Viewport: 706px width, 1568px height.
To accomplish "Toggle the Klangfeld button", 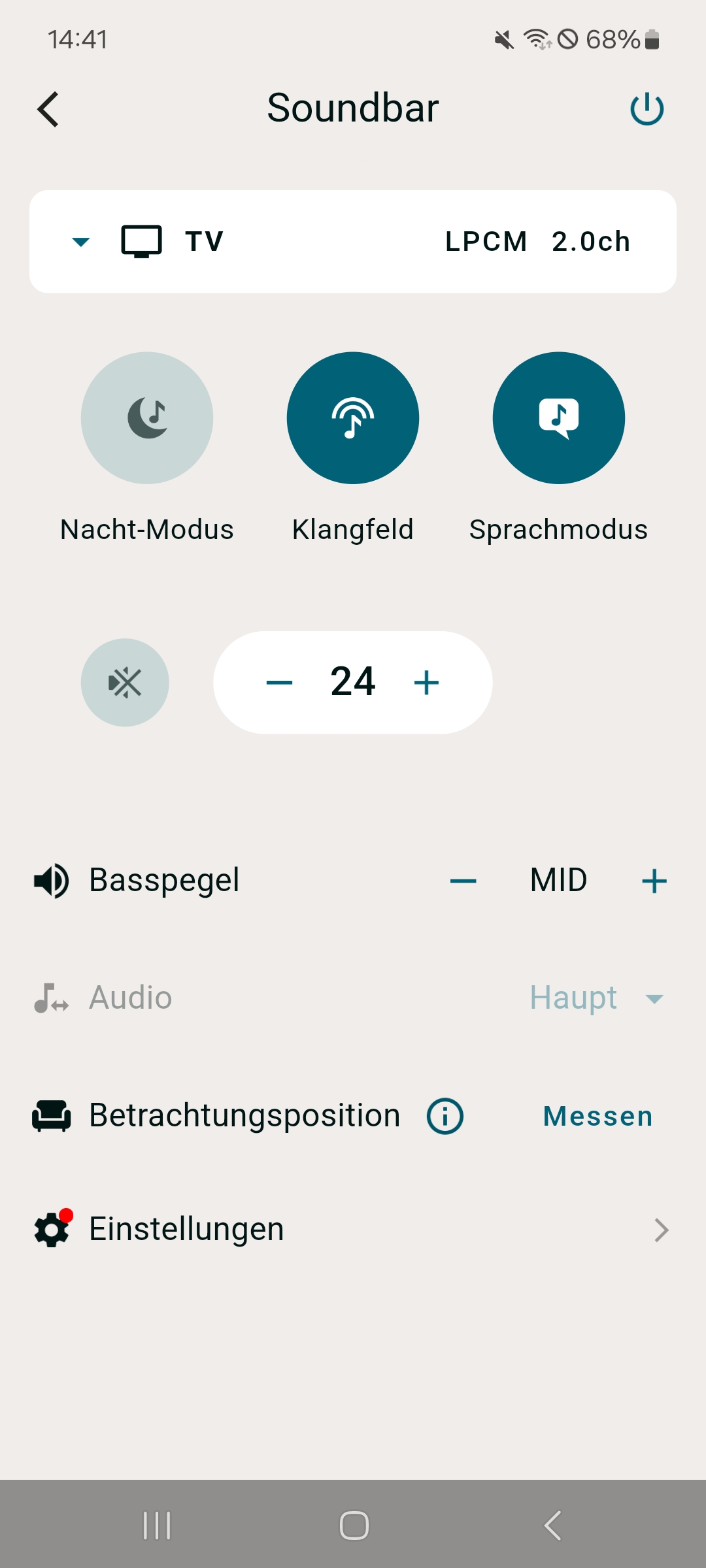I will 353,418.
